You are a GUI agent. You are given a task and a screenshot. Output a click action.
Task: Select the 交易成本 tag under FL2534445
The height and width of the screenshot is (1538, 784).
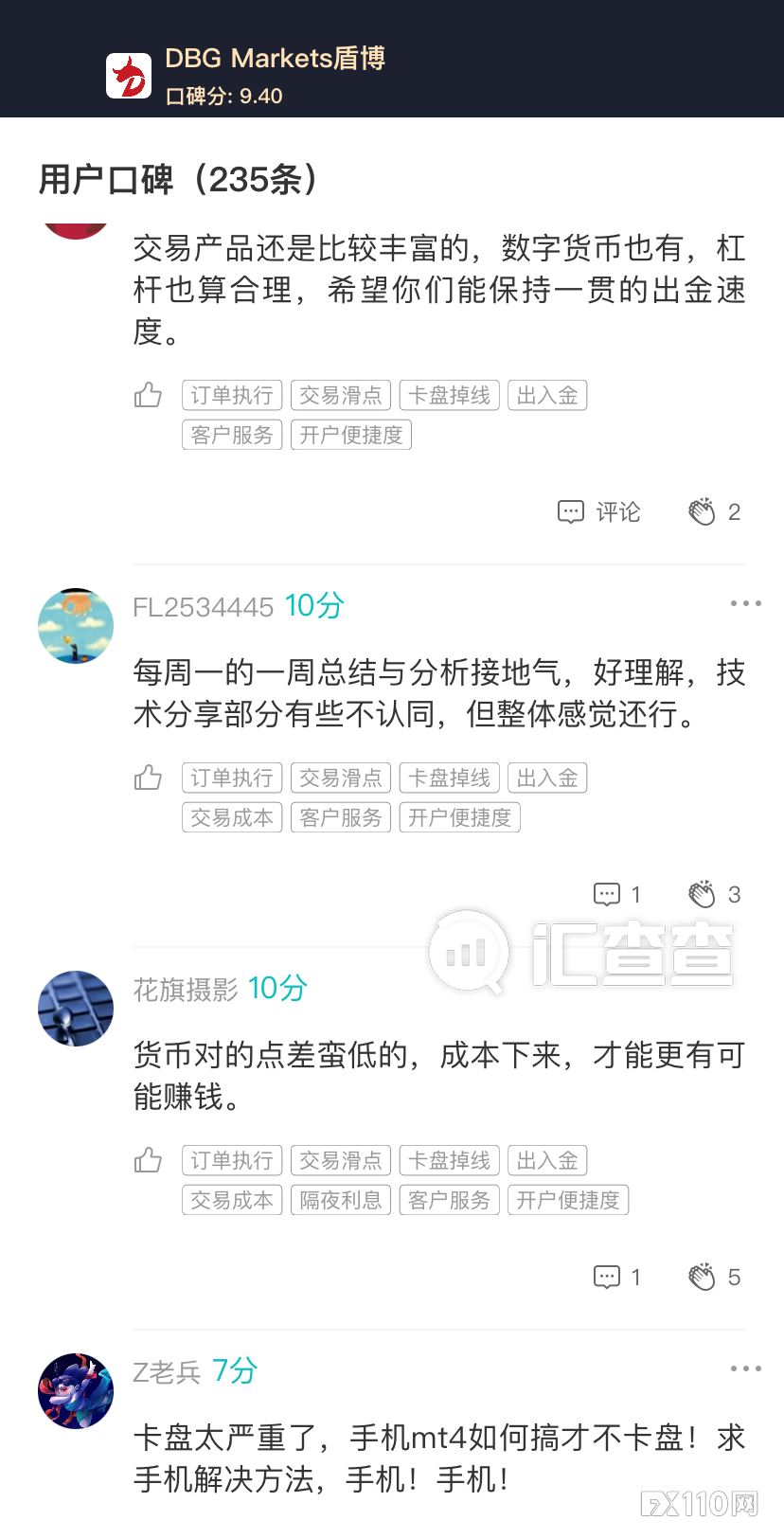231,816
